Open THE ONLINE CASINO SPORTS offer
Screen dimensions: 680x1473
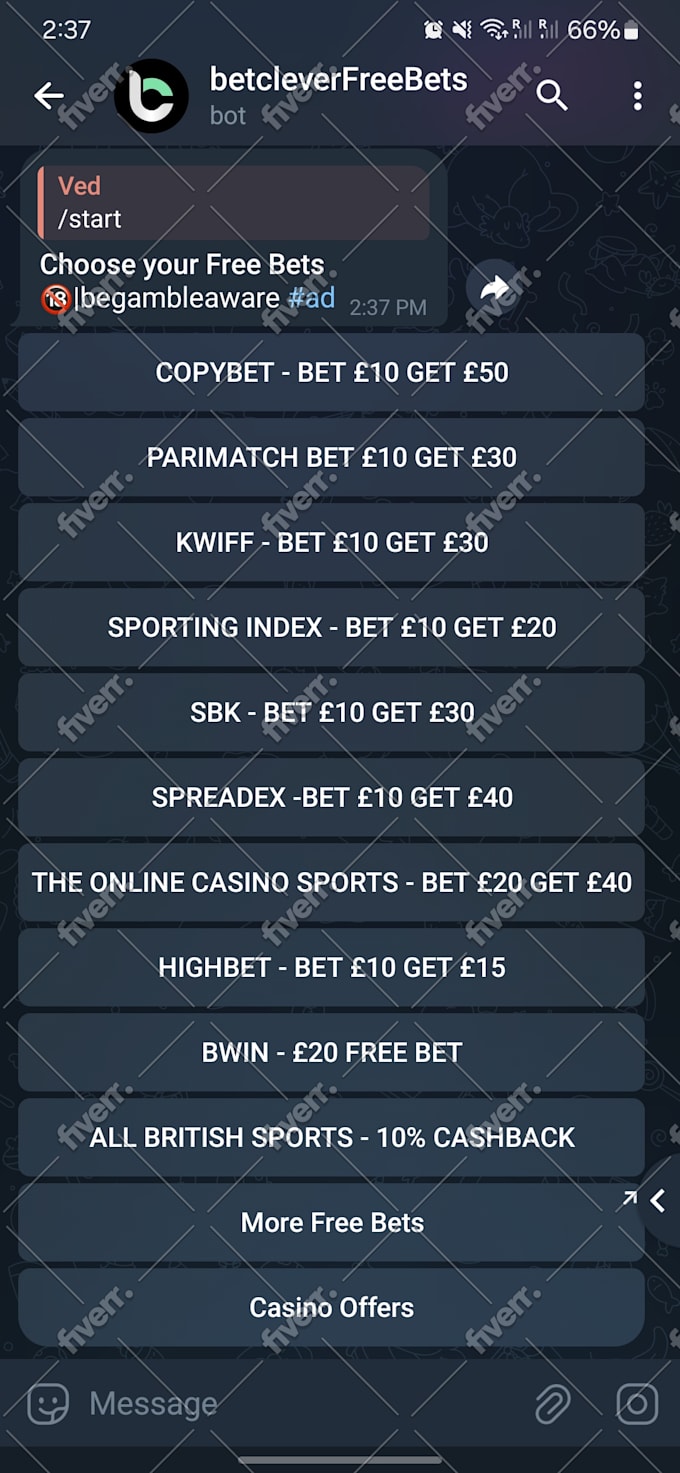(331, 882)
